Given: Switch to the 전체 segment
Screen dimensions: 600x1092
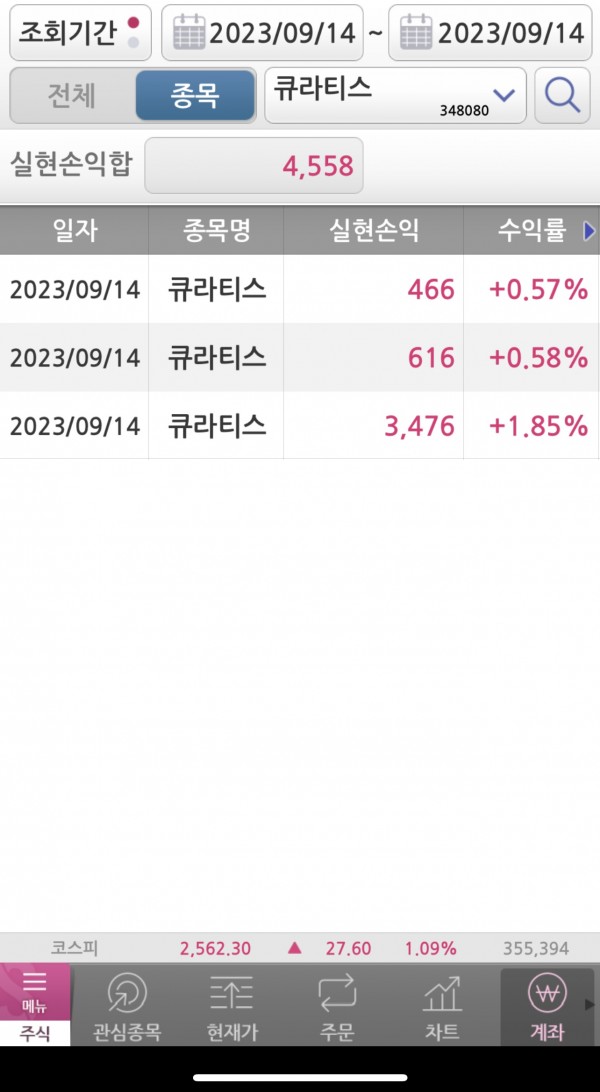Looking at the screenshot, I should (72, 96).
